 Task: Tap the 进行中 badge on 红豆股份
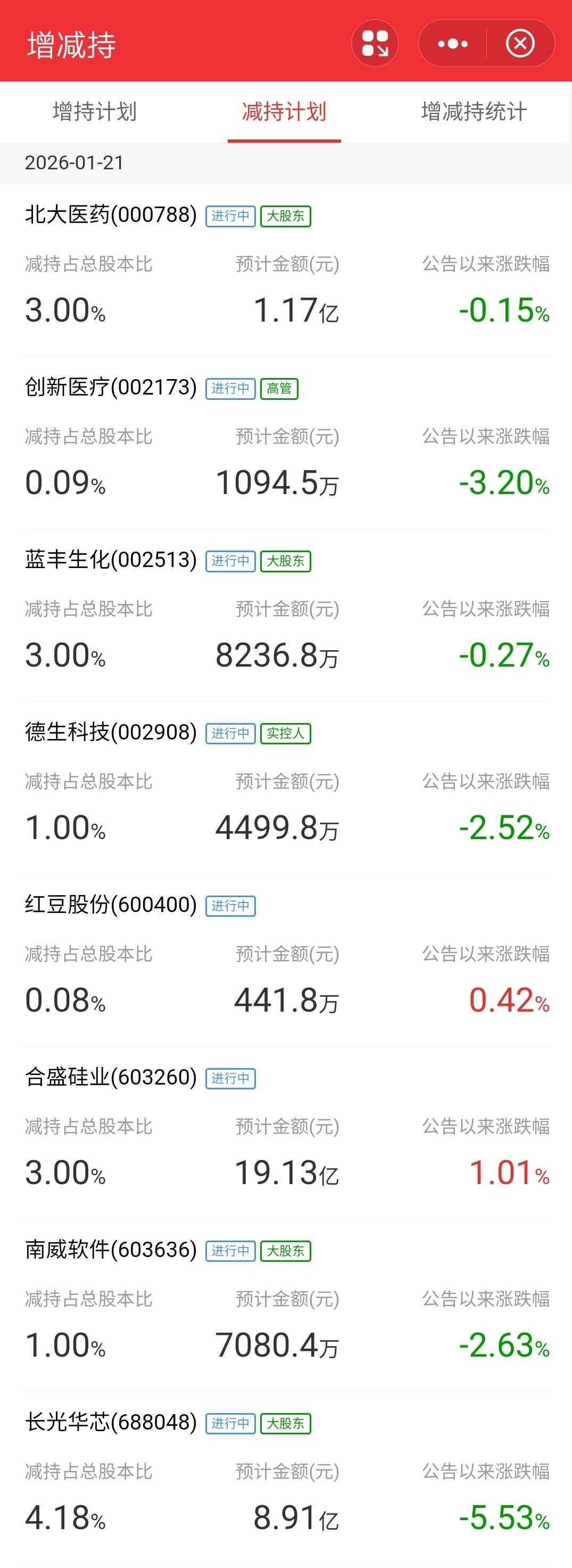pos(230,906)
